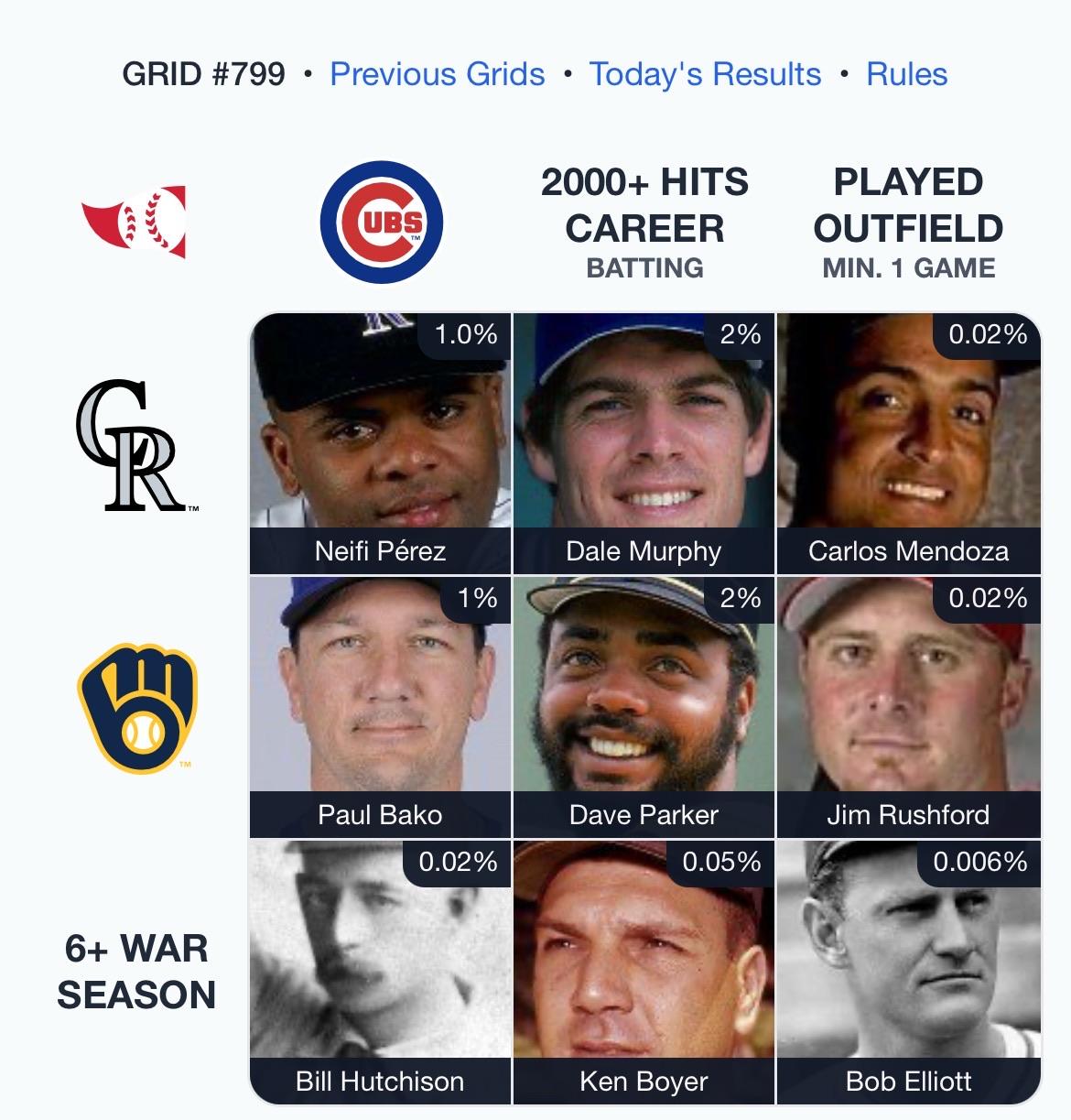Select the Paul Bako cell
The width and height of the screenshot is (1071, 1120).
[x=380, y=707]
